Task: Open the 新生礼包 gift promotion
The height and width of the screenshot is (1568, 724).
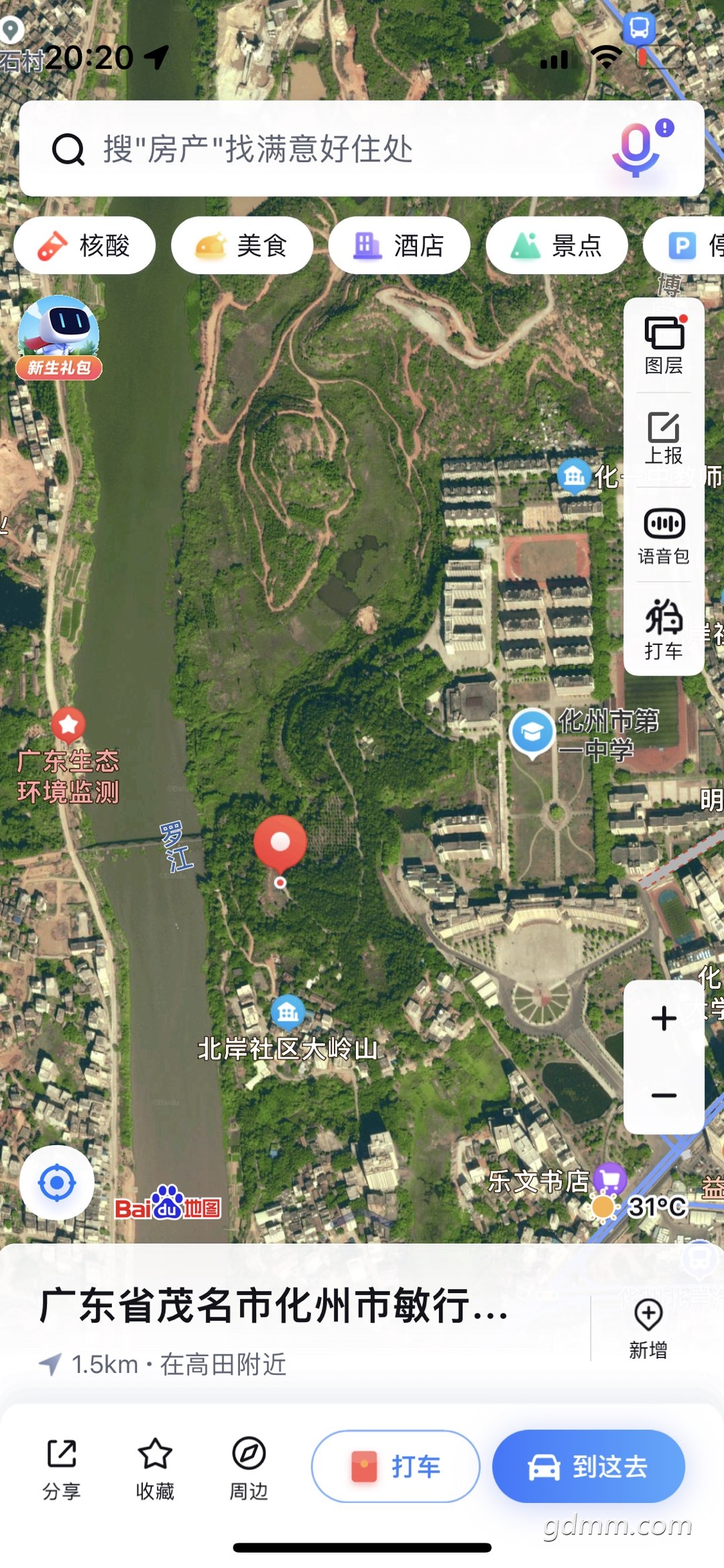Action: click(x=59, y=338)
